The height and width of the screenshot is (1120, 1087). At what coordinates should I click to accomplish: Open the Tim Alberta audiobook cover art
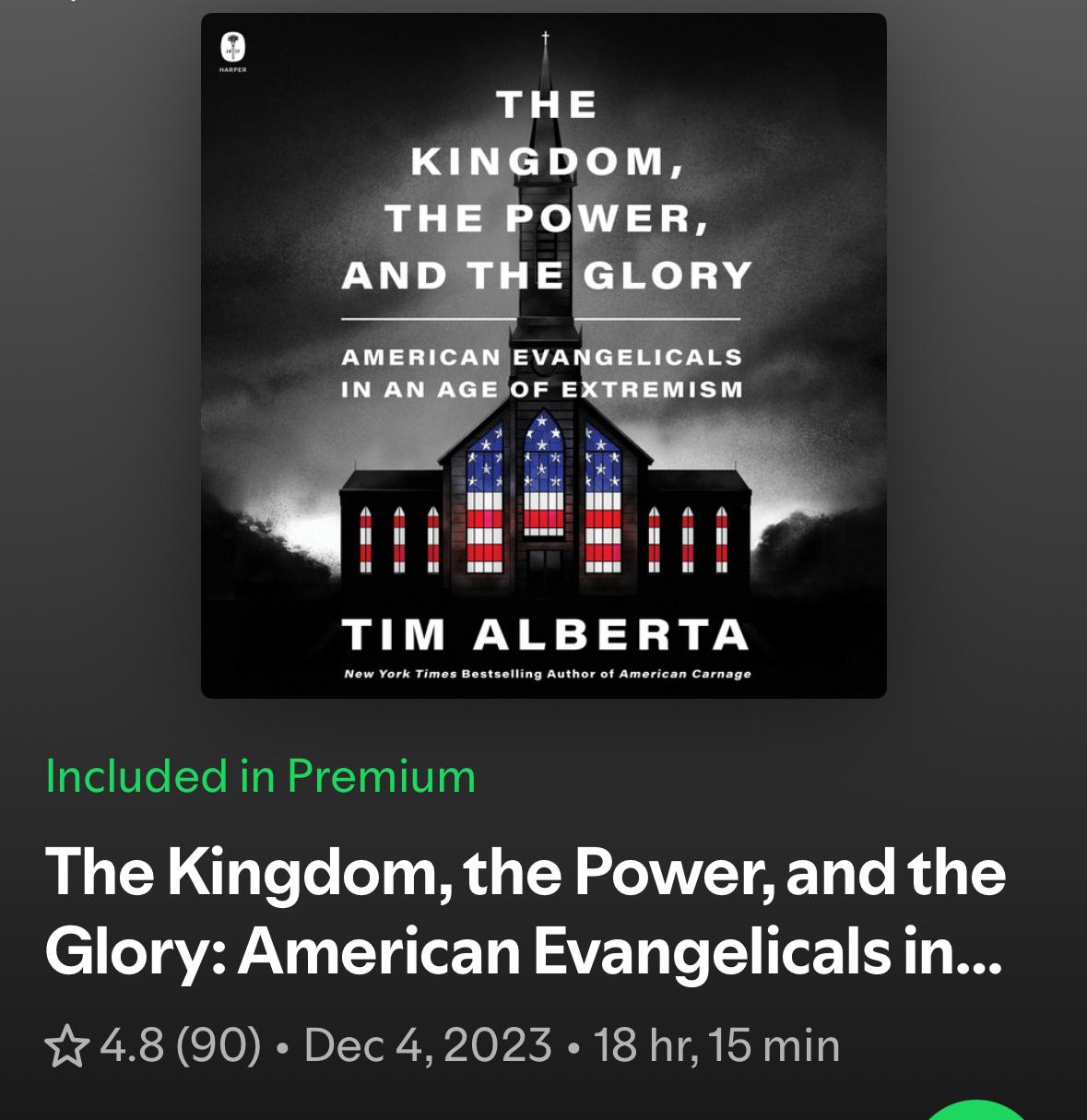click(543, 356)
